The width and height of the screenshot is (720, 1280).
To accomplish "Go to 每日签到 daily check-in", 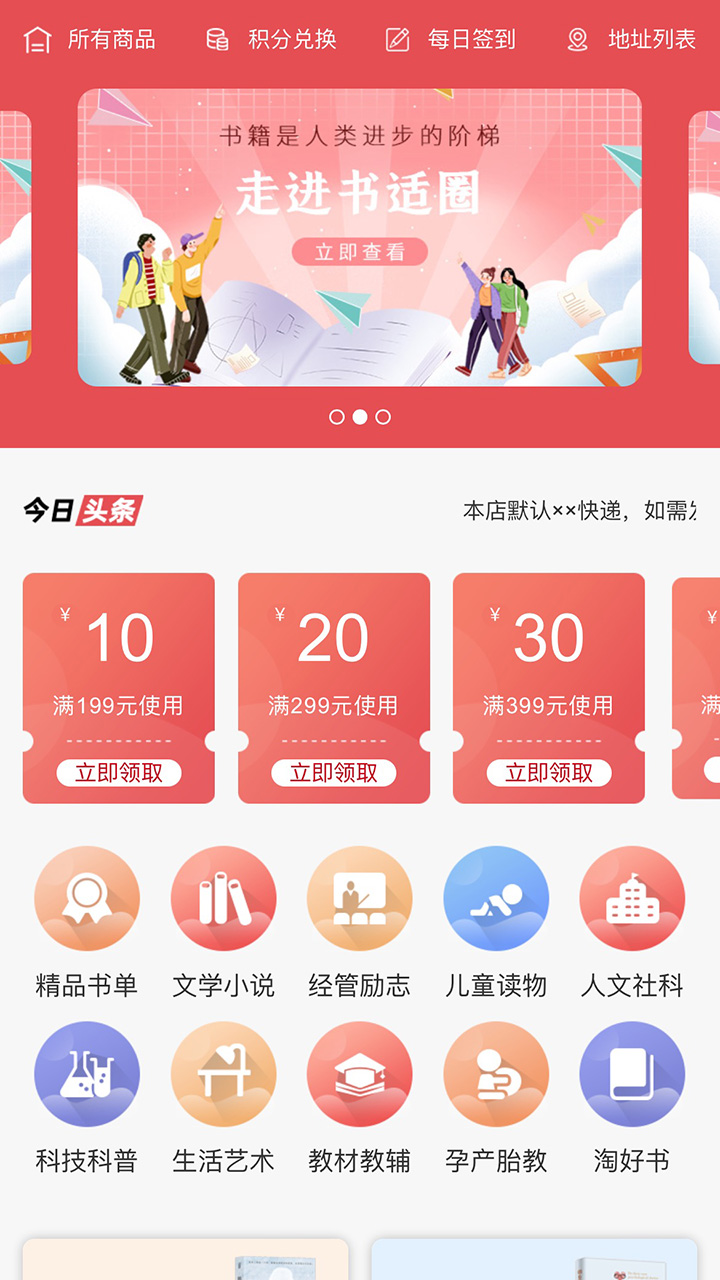I will (451, 40).
